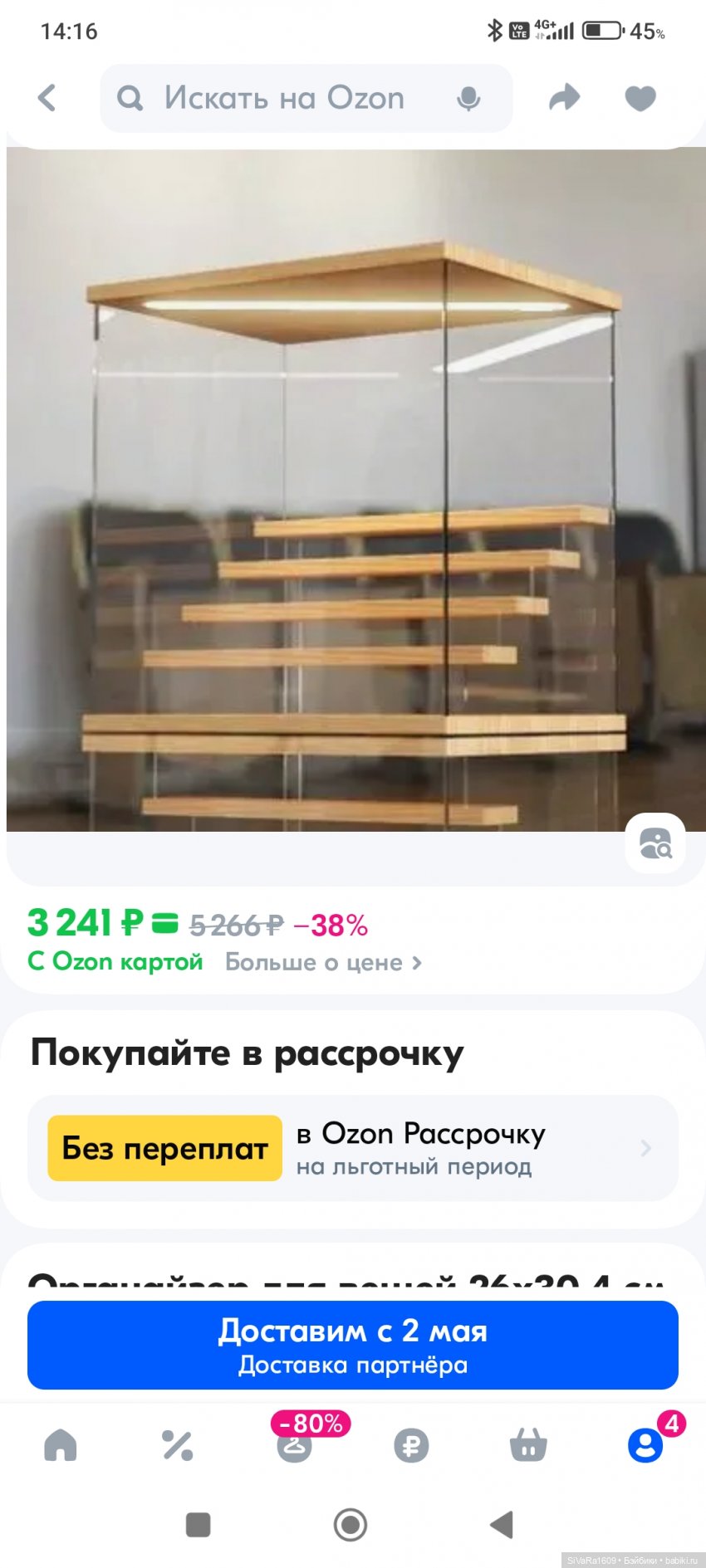Open 'Больше о цене' details

pos(324,963)
